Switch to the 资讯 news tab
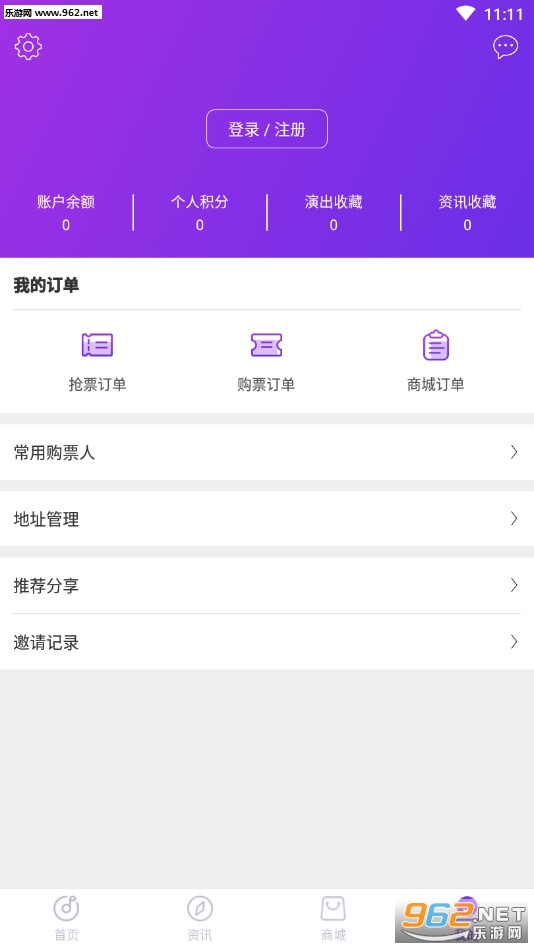534x949 pixels. click(x=200, y=918)
